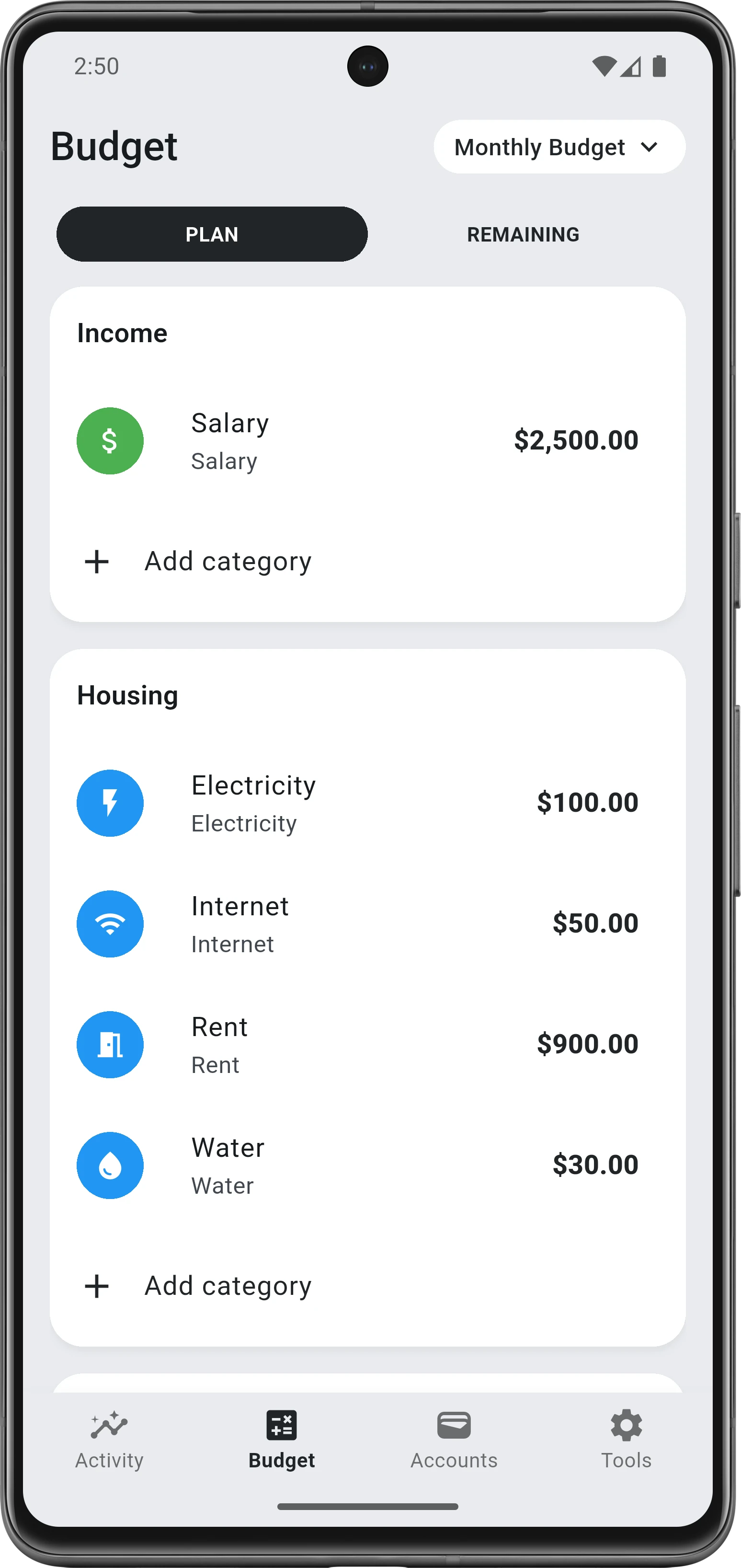Image resolution: width=741 pixels, height=1568 pixels.
Task: Switch to the REMAINING view
Action: [x=523, y=234]
